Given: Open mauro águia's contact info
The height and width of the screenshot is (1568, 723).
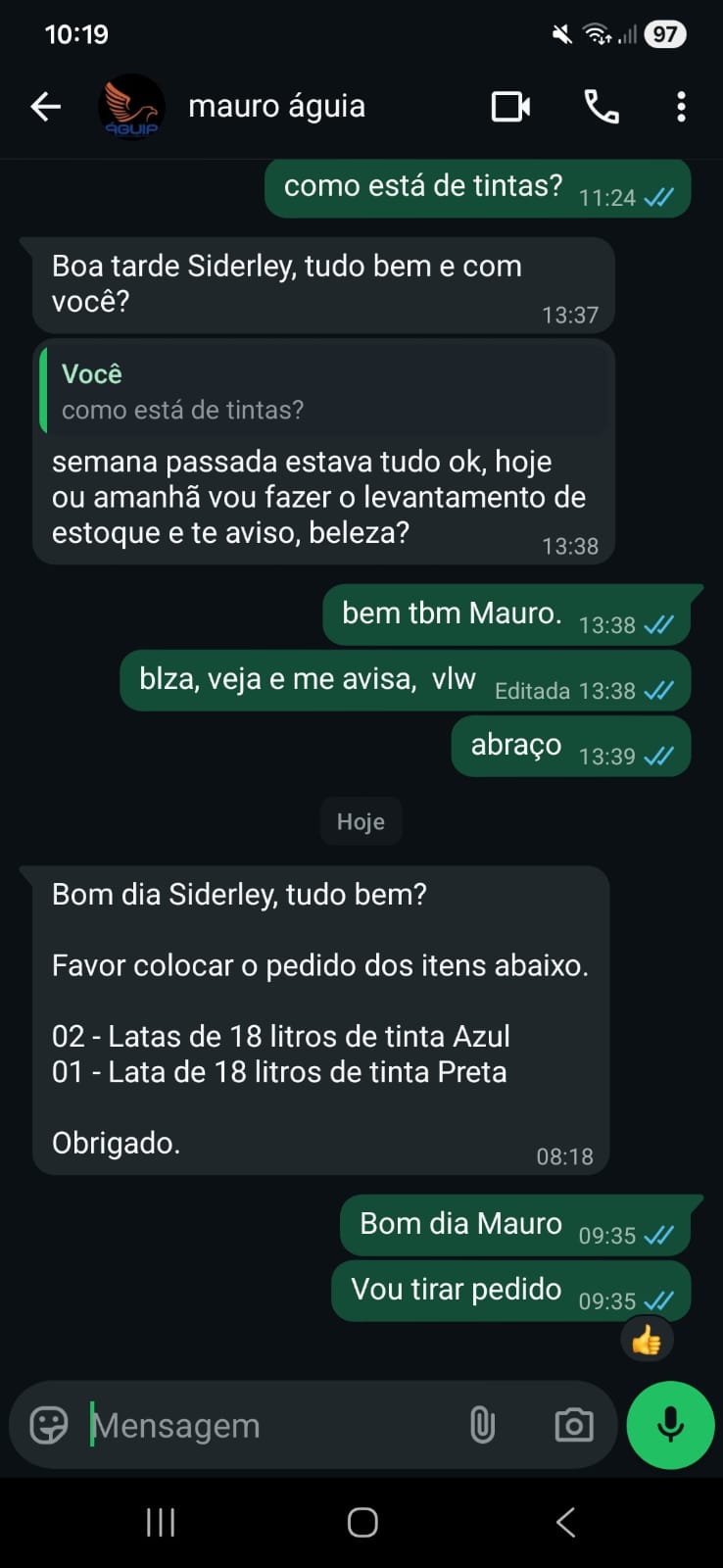Looking at the screenshot, I should (x=276, y=107).
